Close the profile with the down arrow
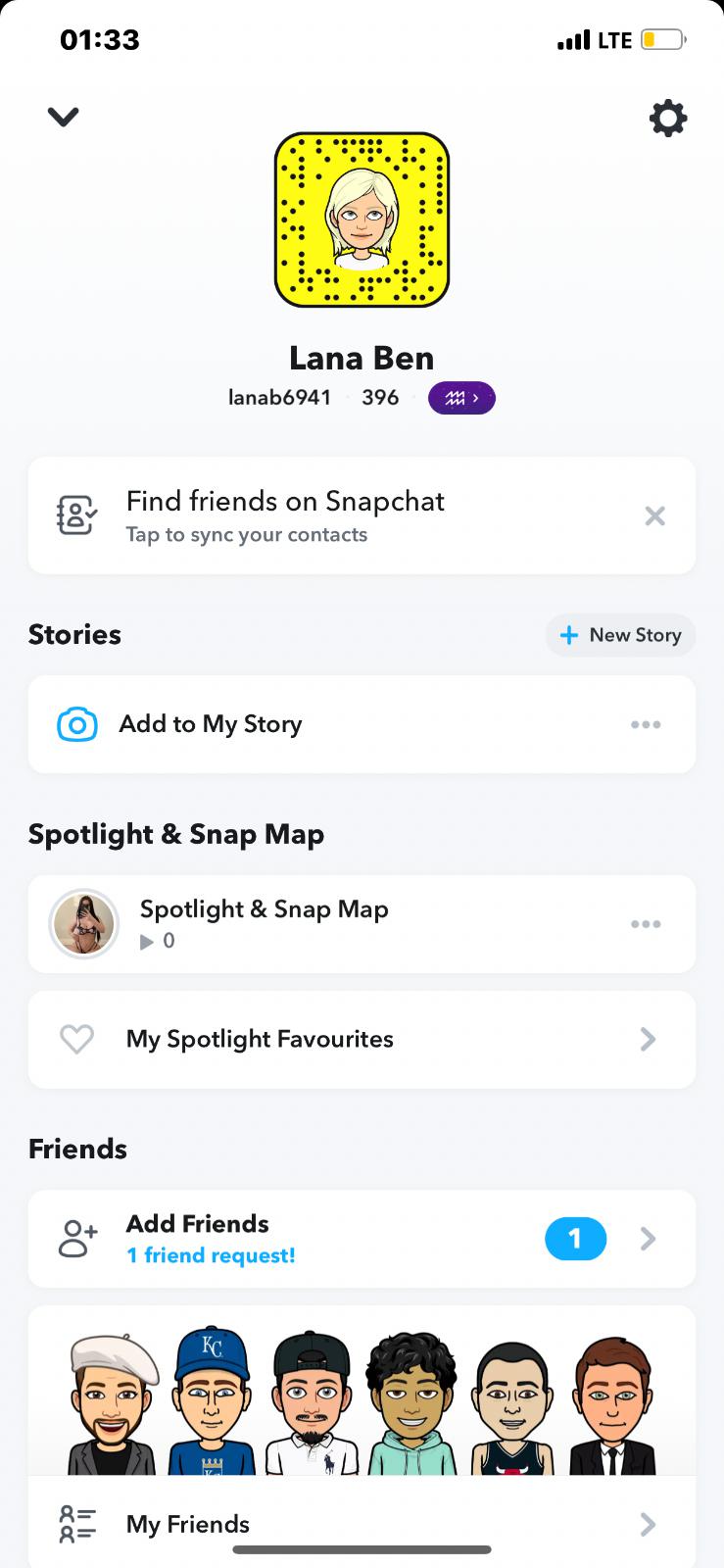 63,118
